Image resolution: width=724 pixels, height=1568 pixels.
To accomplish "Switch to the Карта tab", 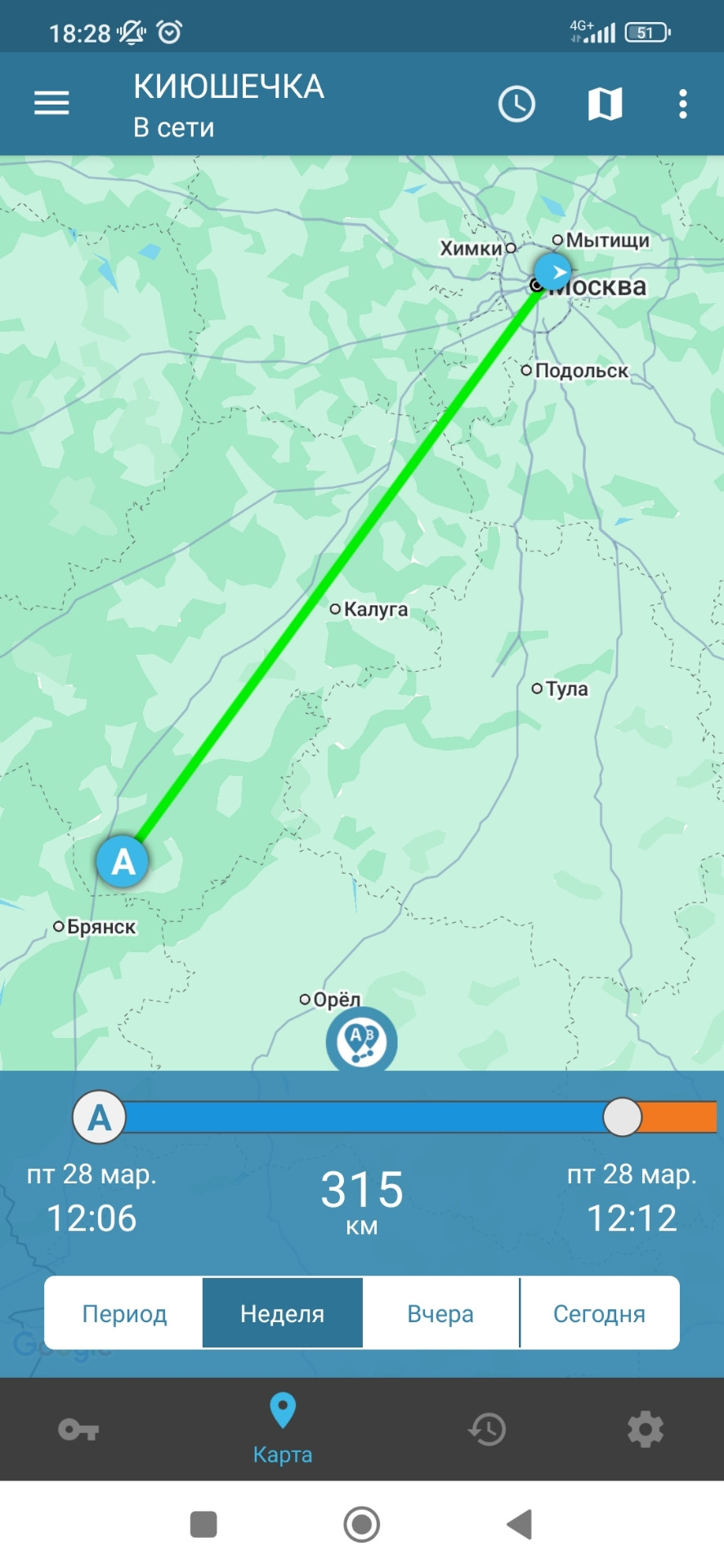I will [x=282, y=1430].
